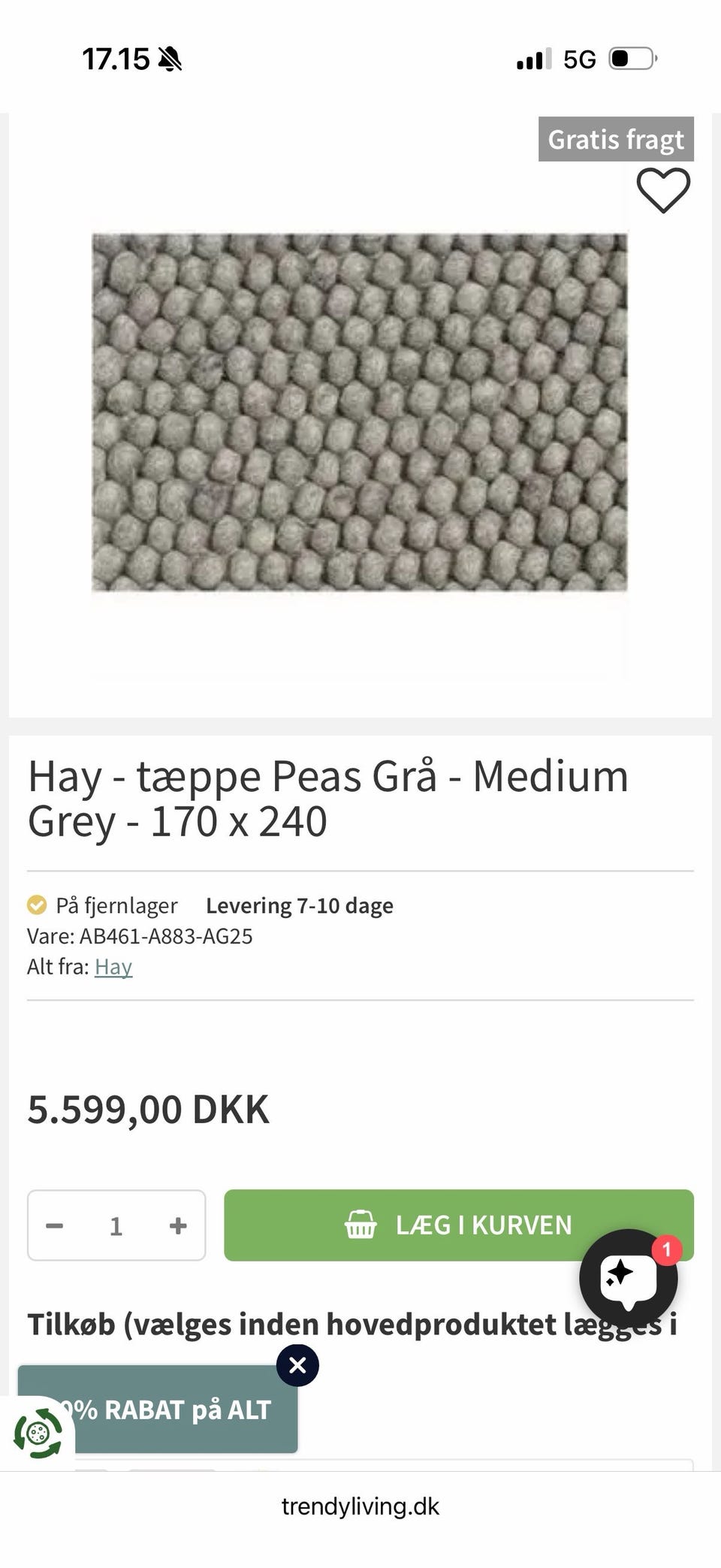This screenshot has width=721, height=1568.
Task: Decrease quantity with the minus button
Action: (55, 1225)
